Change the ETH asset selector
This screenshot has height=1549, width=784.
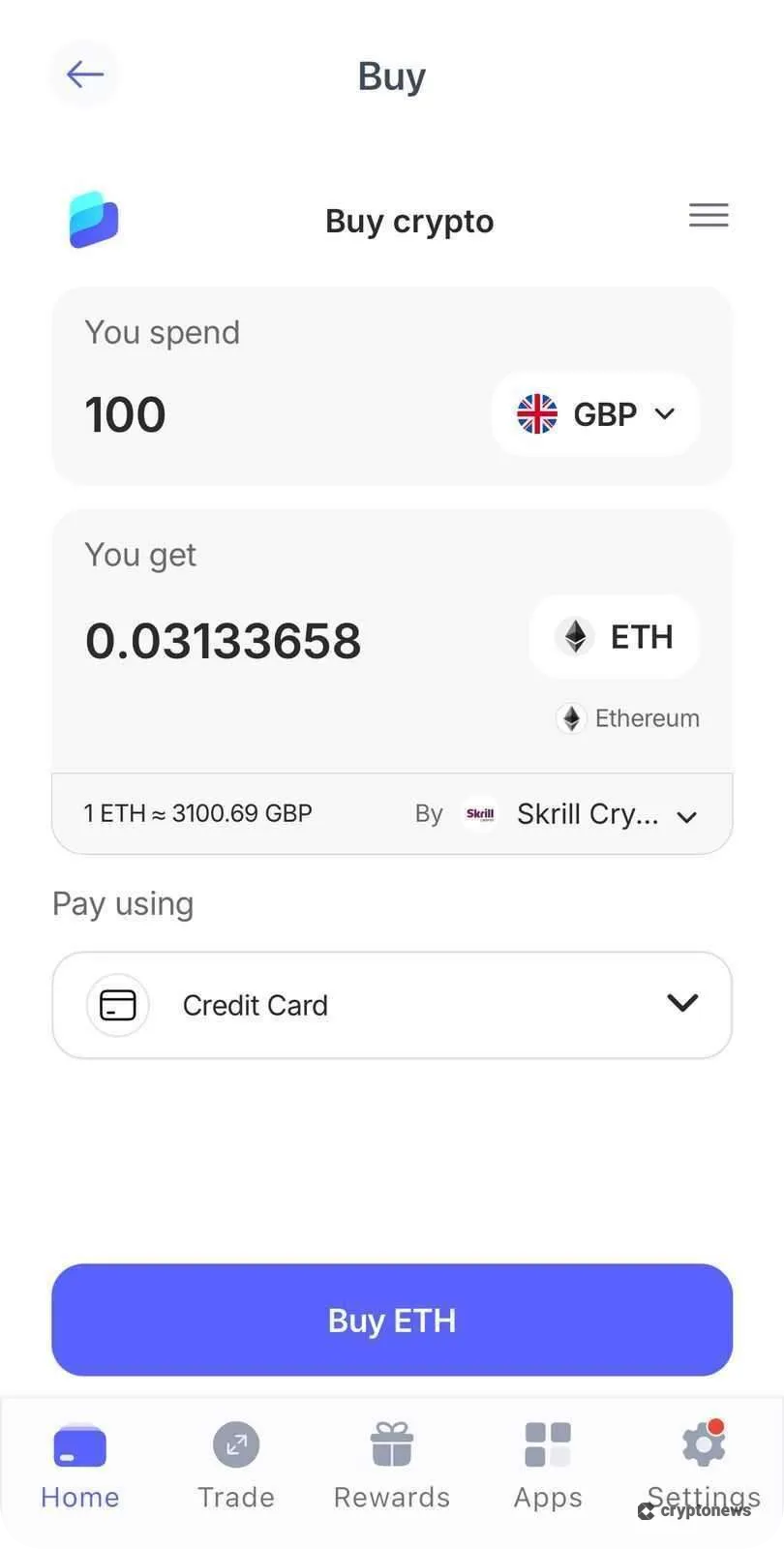coord(614,636)
